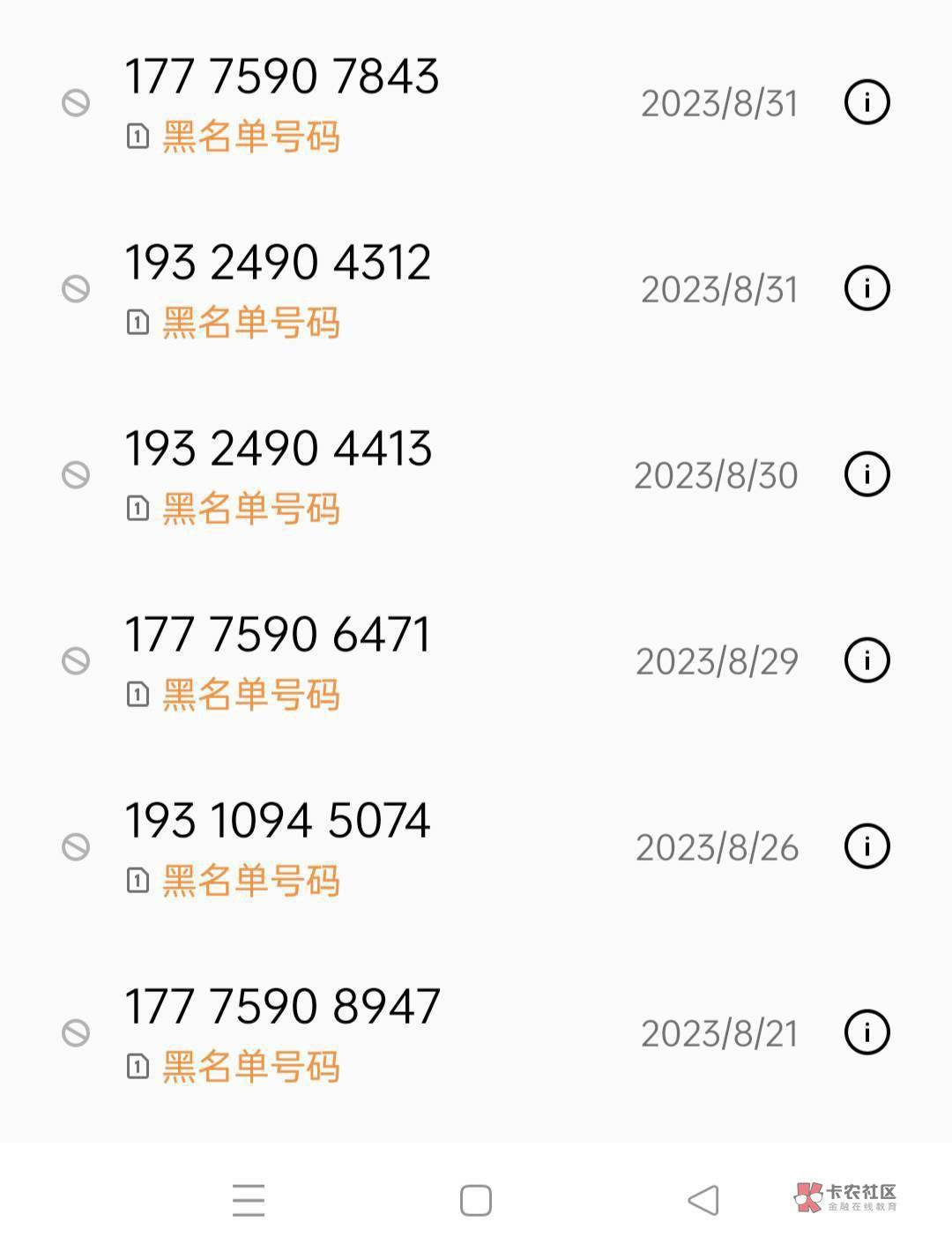Image resolution: width=952 pixels, height=1259 pixels.
Task: Select blocked entry 177 7590 8947
Action: point(282,1003)
